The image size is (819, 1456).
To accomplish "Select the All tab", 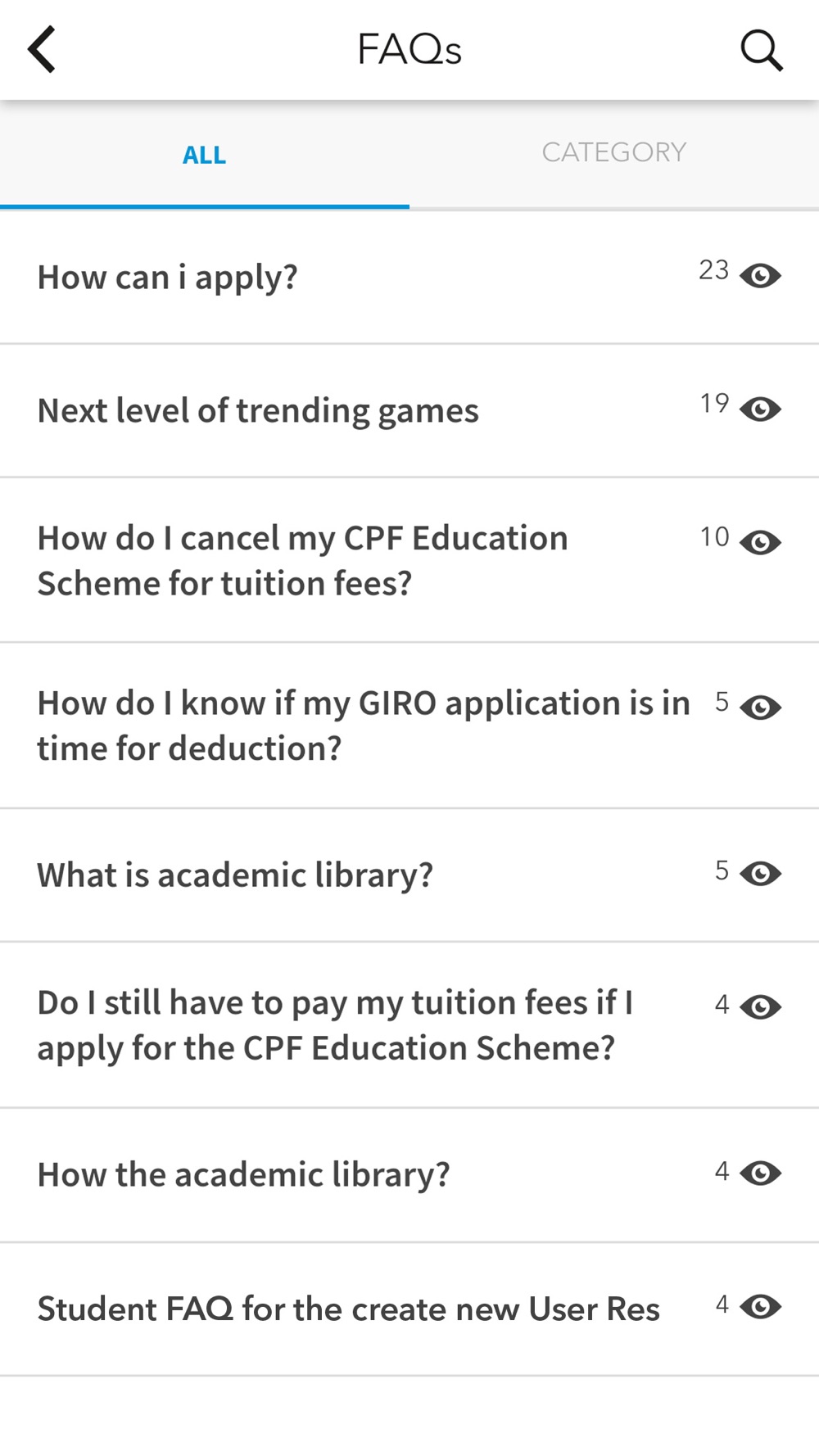I will 205,154.
